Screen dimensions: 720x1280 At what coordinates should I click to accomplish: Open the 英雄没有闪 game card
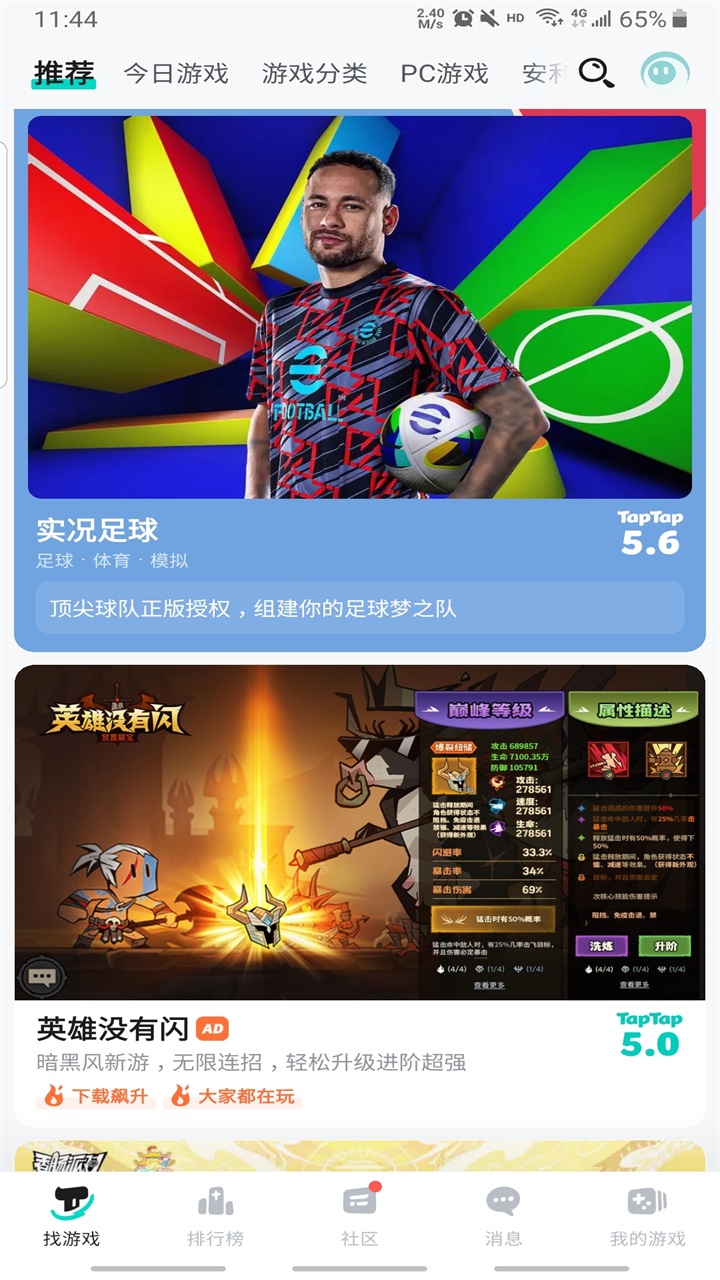tap(360, 880)
